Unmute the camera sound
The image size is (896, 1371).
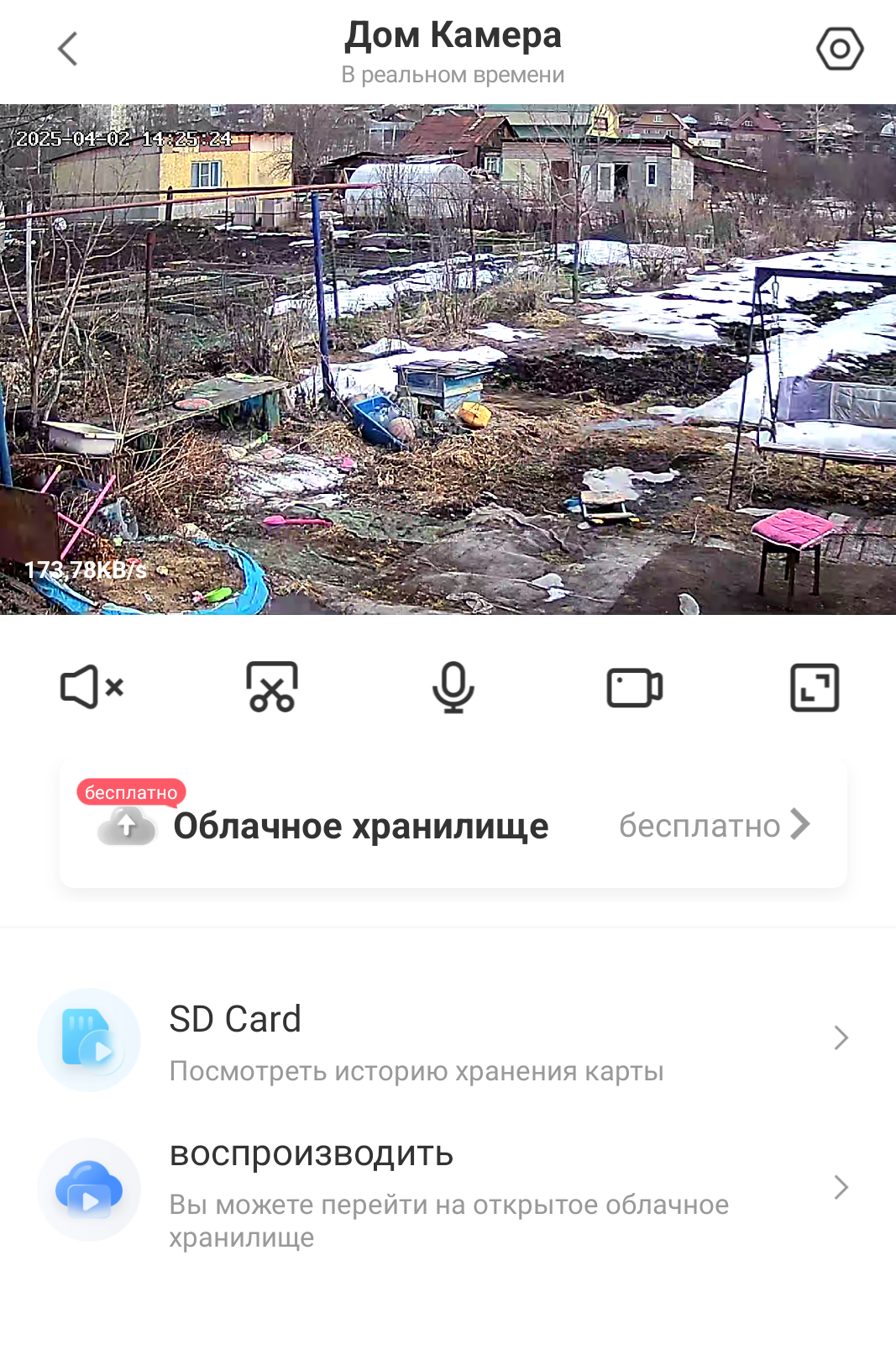[x=92, y=687]
